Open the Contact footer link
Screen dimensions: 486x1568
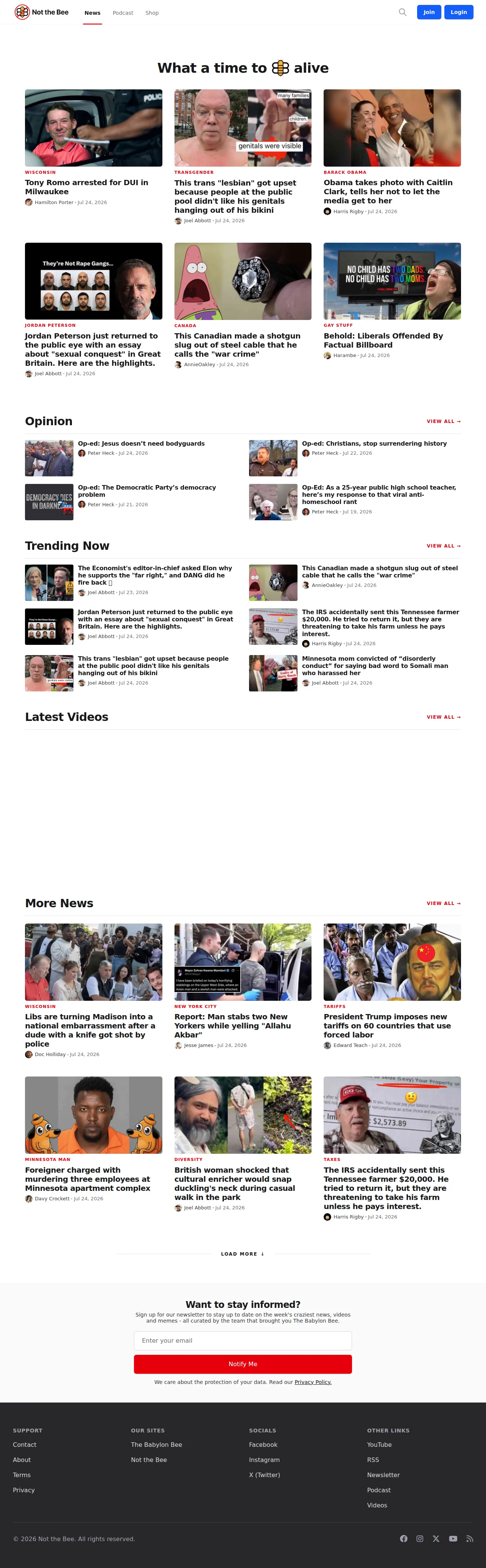(24, 1445)
